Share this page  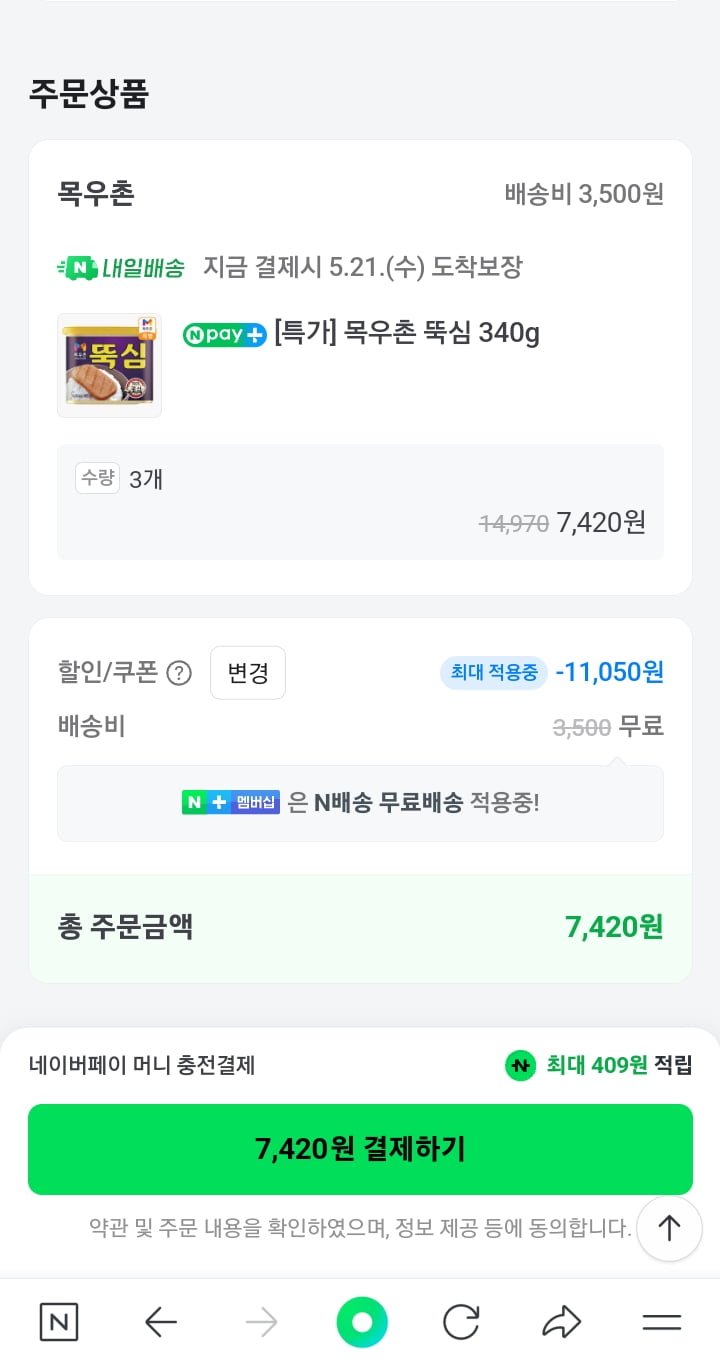pos(561,1322)
